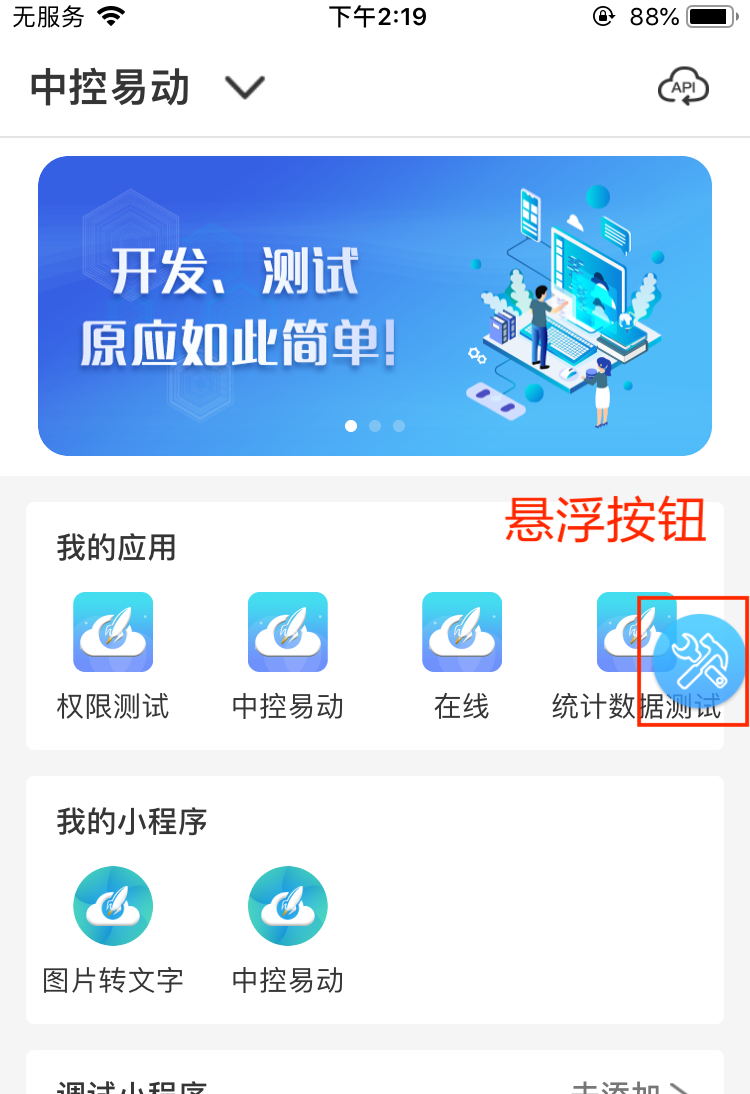Launch 中控易动 under 我的应用
Viewport: 750px width, 1094px height.
pos(288,632)
